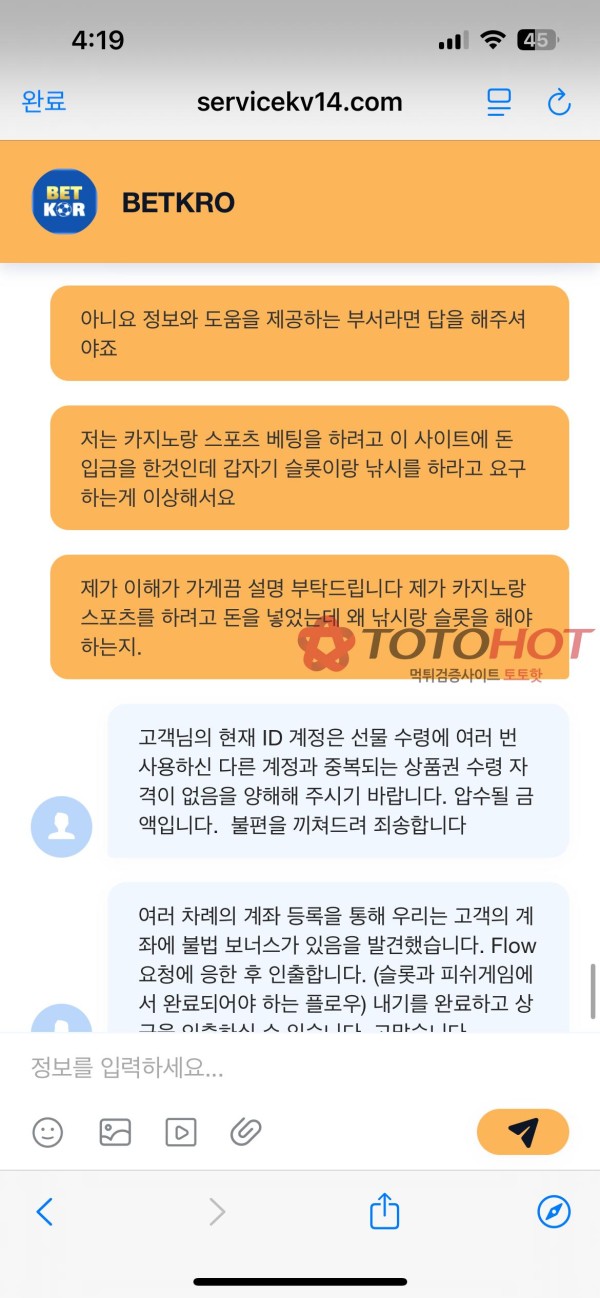Send the message with paper plane button

point(523,1132)
